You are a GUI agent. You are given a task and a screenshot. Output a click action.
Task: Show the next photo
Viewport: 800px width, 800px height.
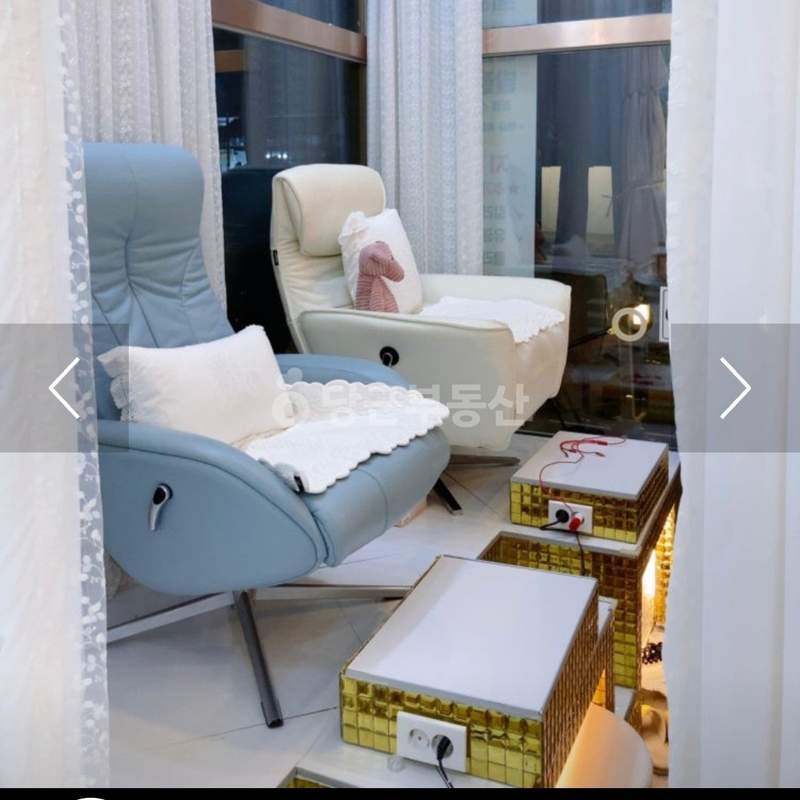click(x=735, y=388)
